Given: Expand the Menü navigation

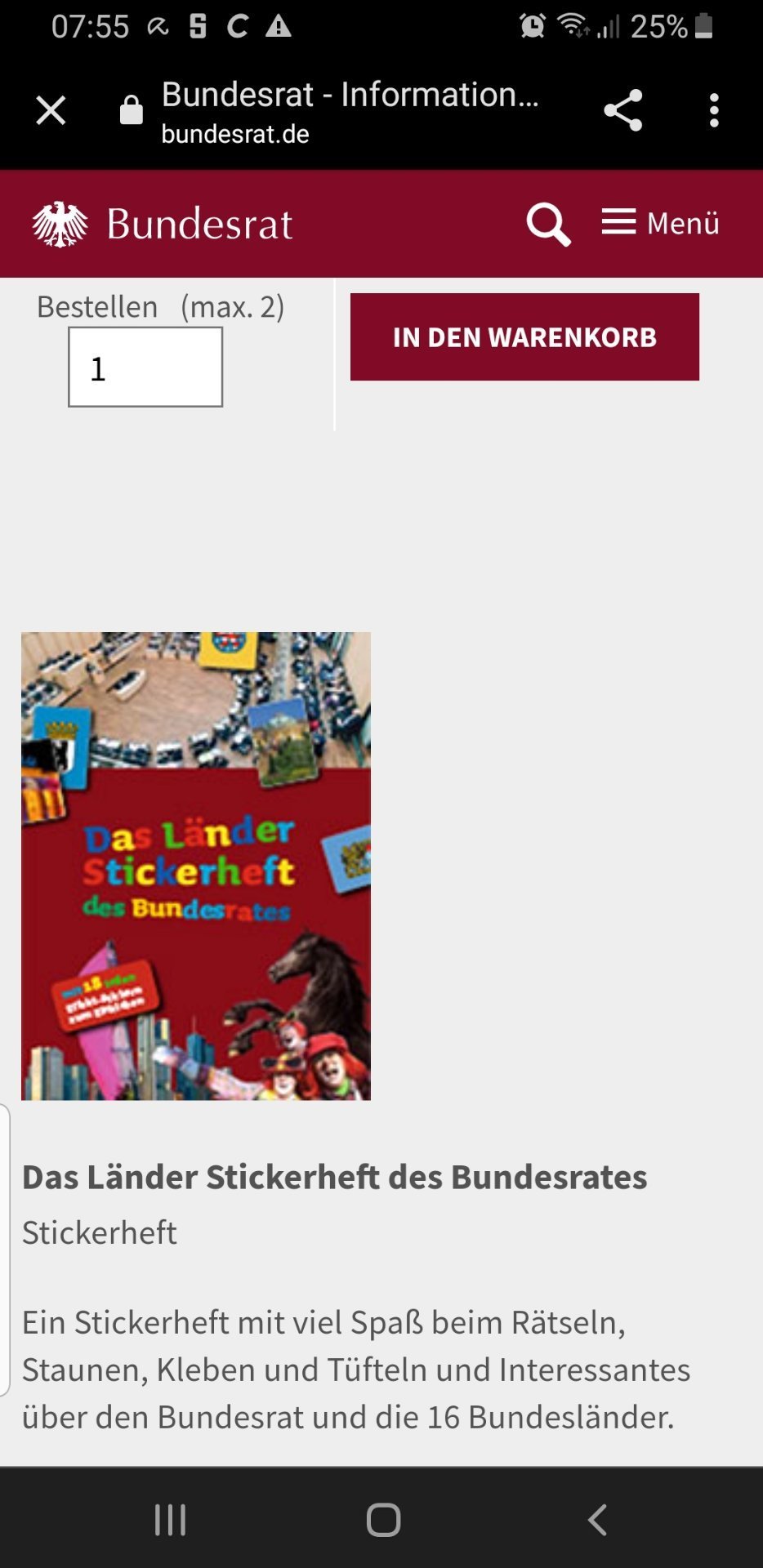Looking at the screenshot, I should pos(660,223).
